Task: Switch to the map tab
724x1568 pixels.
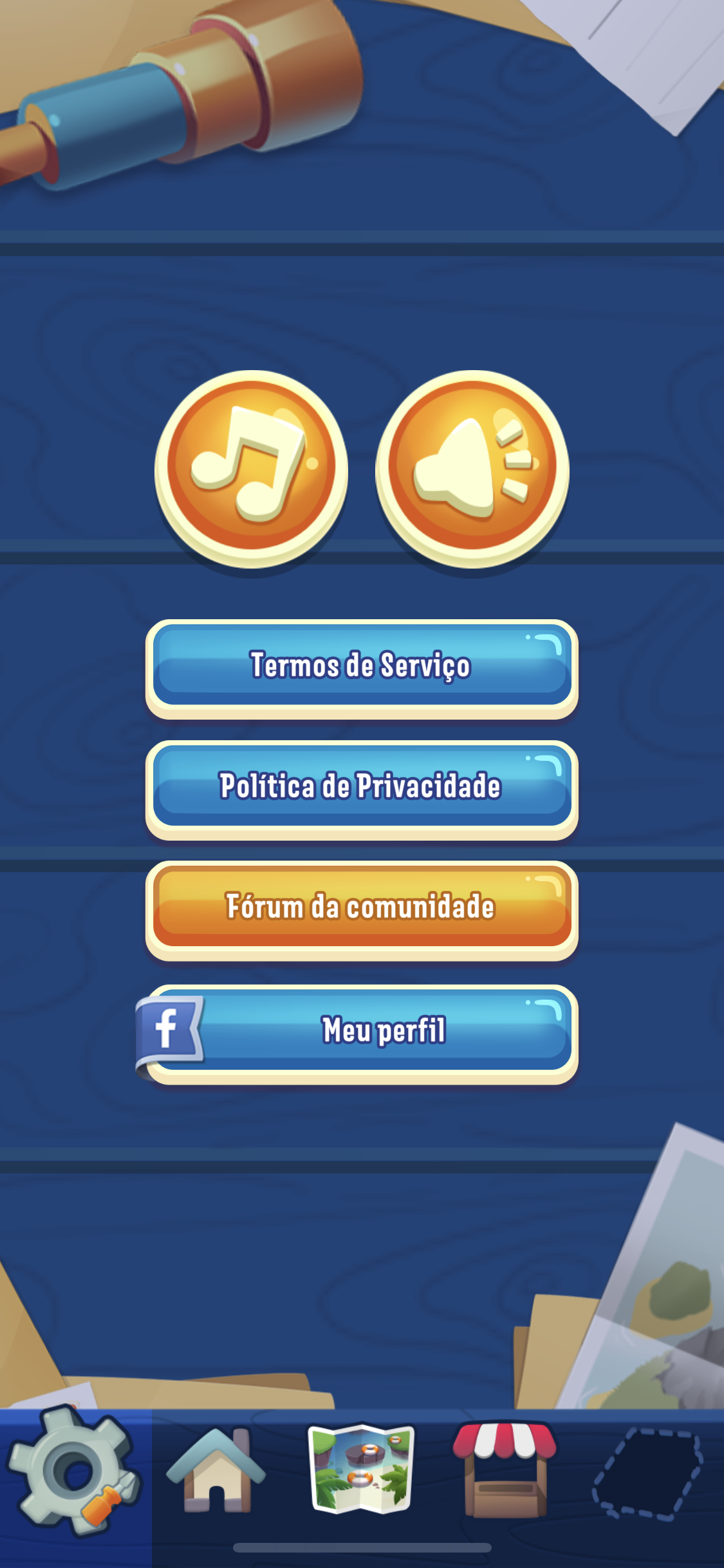Action: pos(362,1470)
